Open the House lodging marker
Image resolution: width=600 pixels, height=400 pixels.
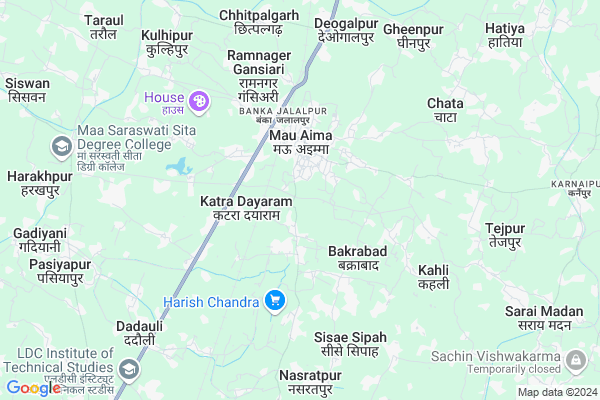click(x=199, y=99)
